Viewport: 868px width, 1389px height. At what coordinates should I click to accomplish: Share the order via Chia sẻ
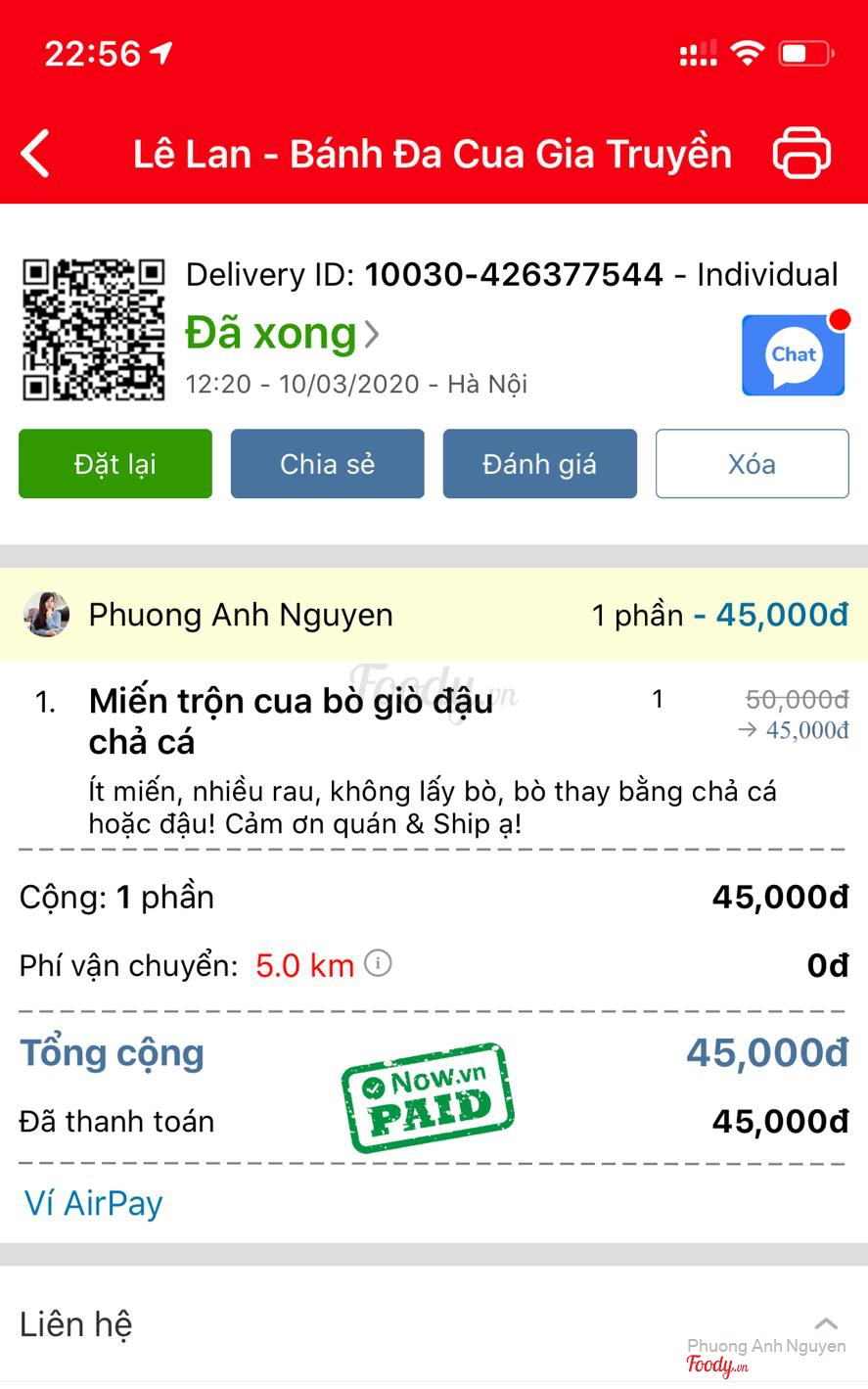(x=327, y=464)
